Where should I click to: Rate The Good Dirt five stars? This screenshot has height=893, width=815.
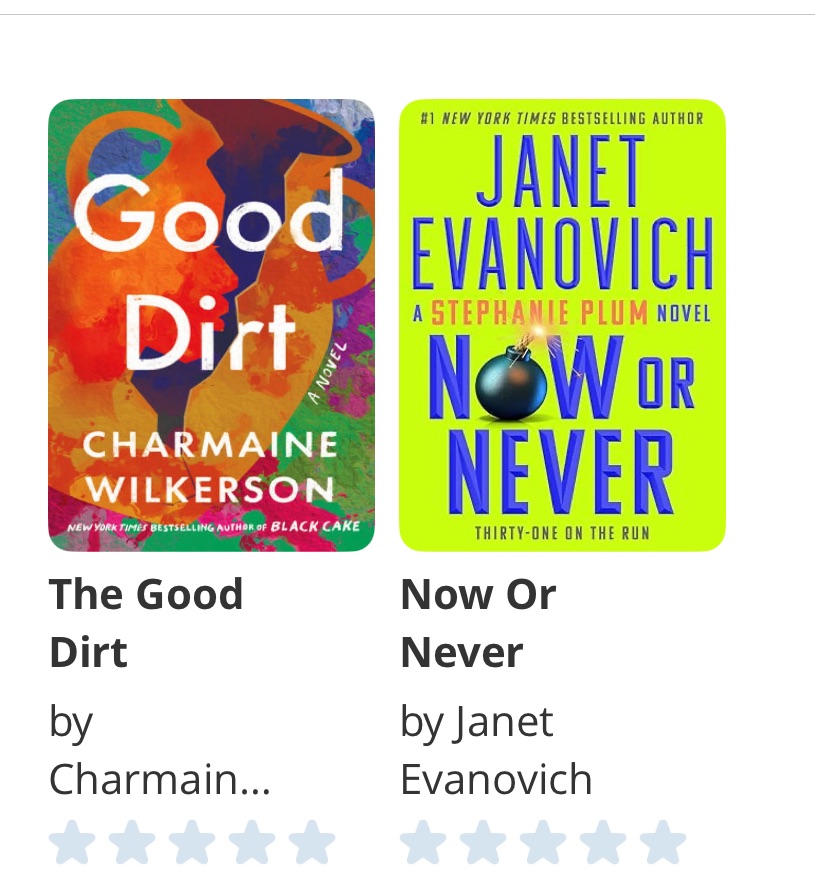[x=312, y=842]
